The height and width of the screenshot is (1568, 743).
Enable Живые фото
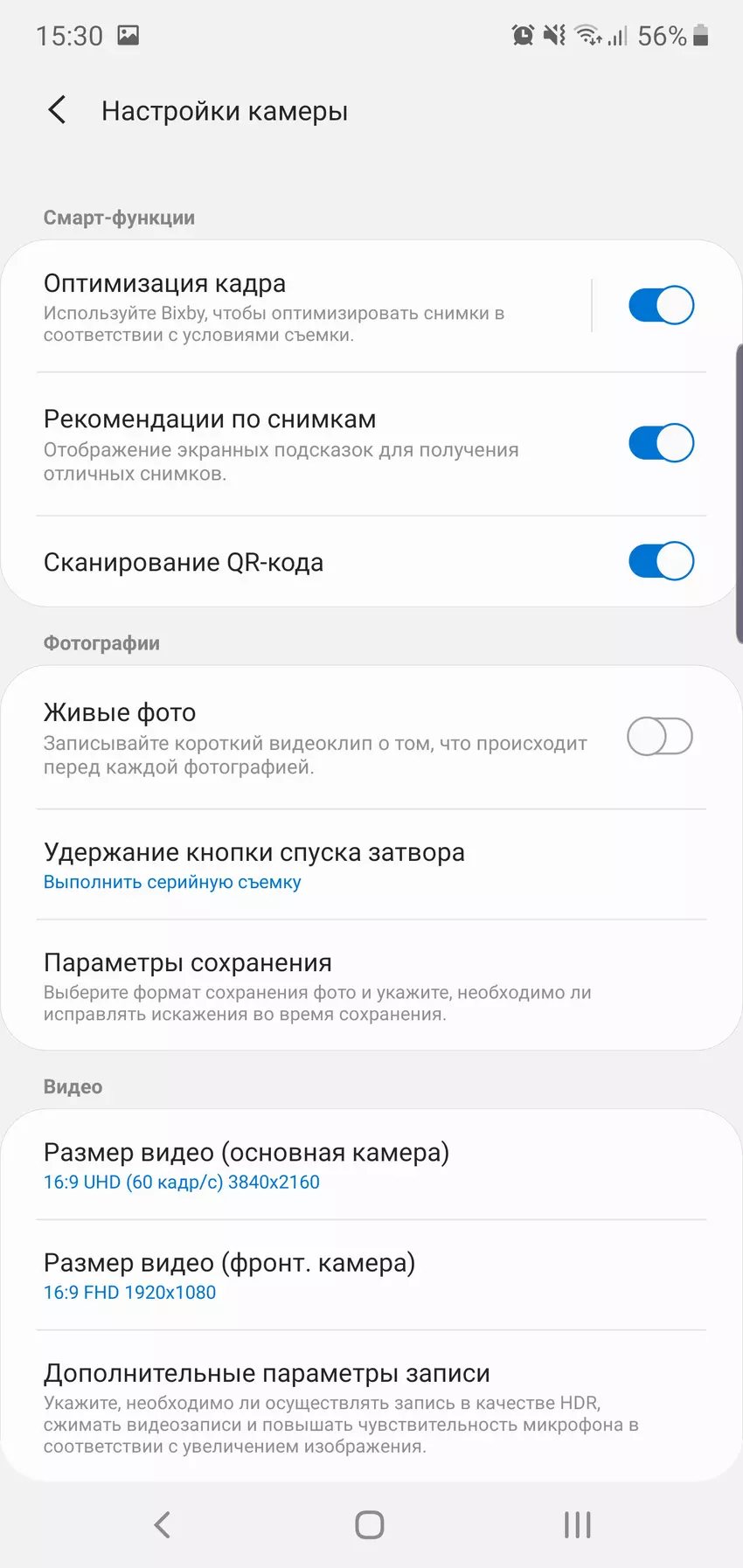660,737
